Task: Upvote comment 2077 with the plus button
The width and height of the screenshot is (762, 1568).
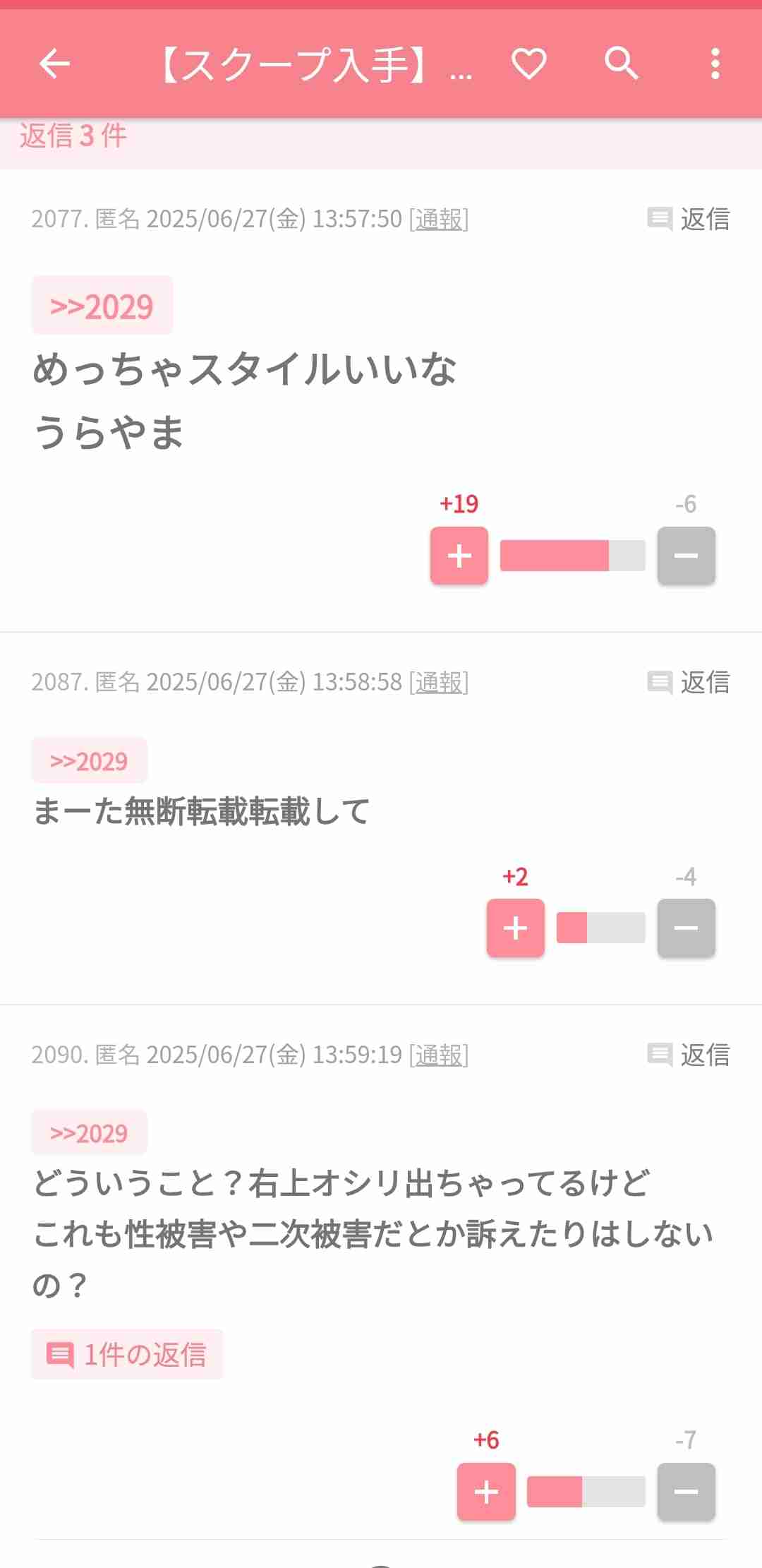Action: [459, 556]
